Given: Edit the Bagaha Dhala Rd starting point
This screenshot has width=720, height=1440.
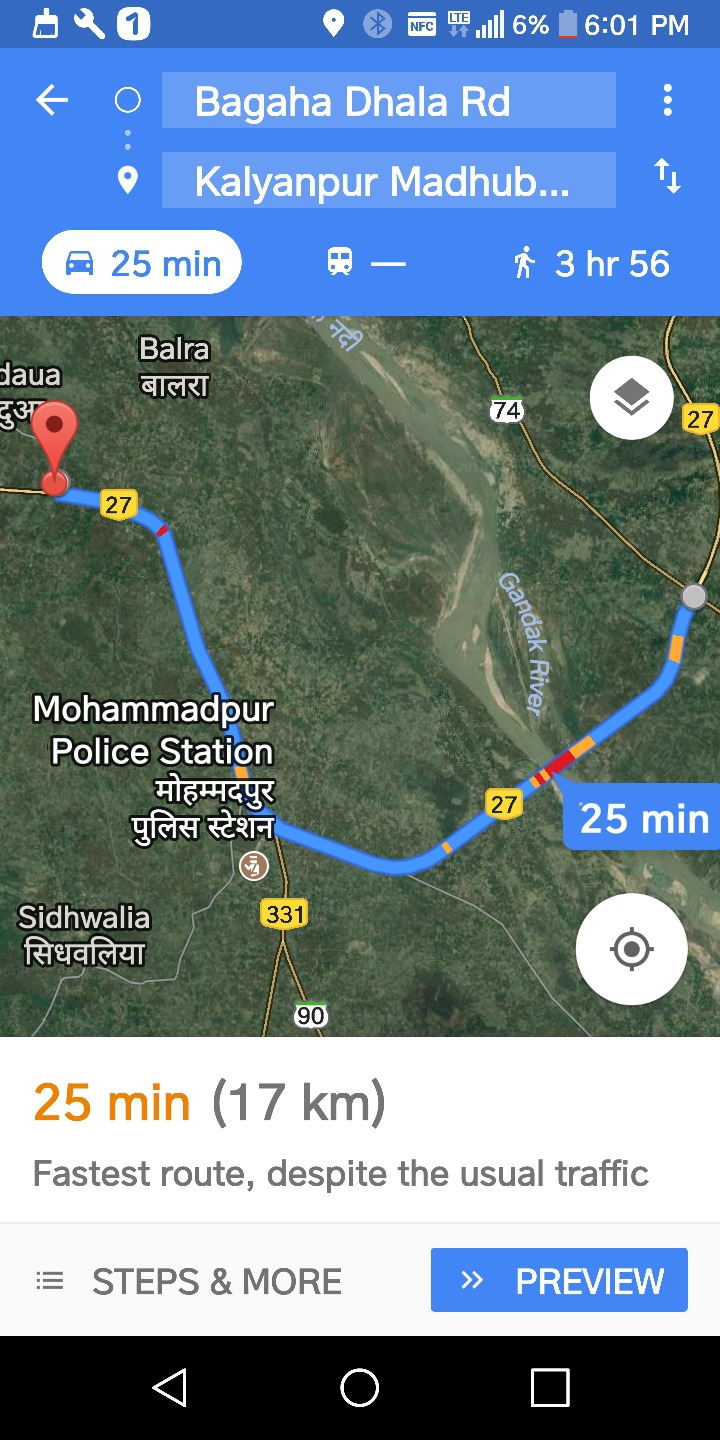Looking at the screenshot, I should click(388, 101).
